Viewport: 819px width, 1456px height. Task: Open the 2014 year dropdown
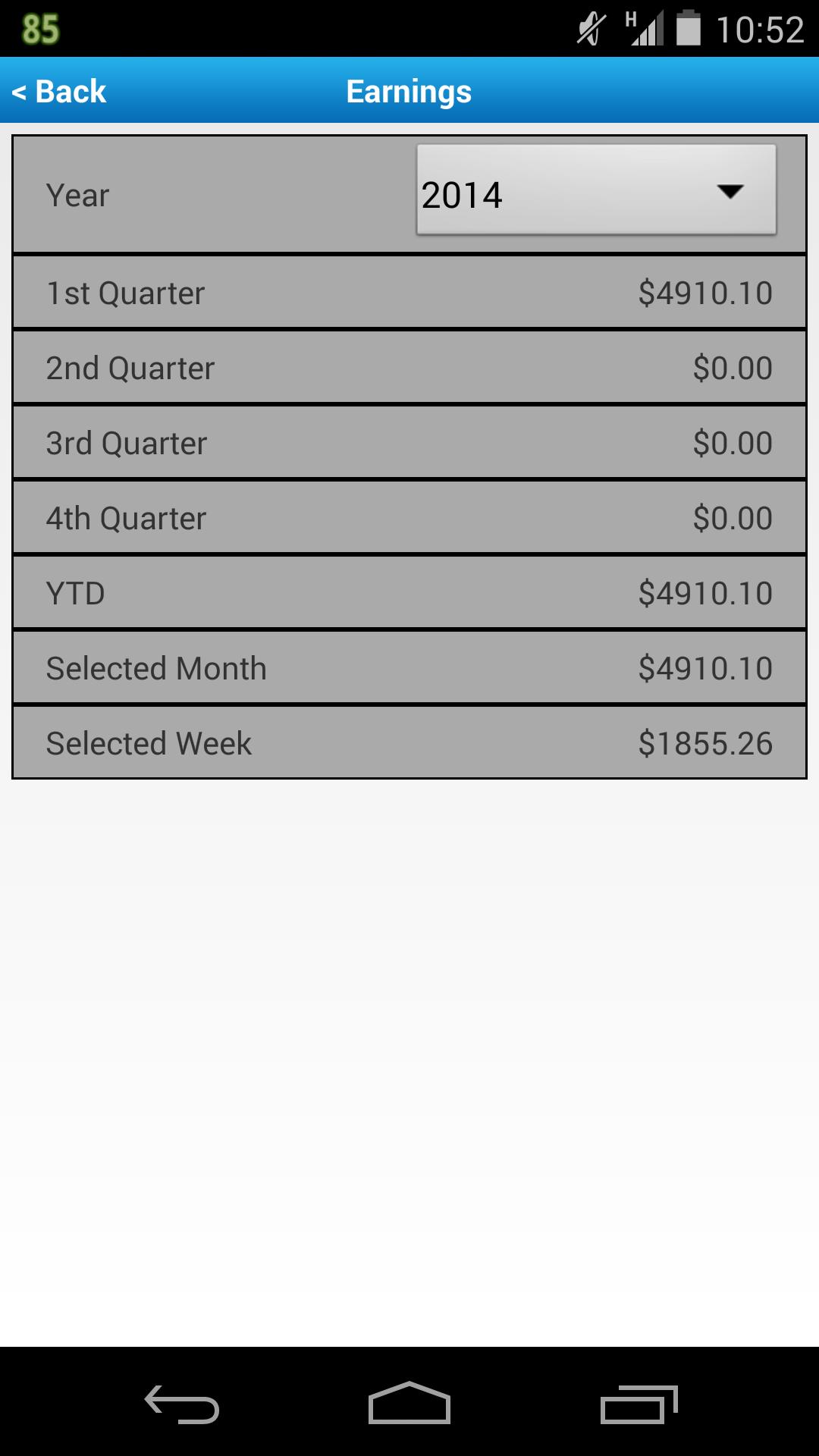point(596,190)
